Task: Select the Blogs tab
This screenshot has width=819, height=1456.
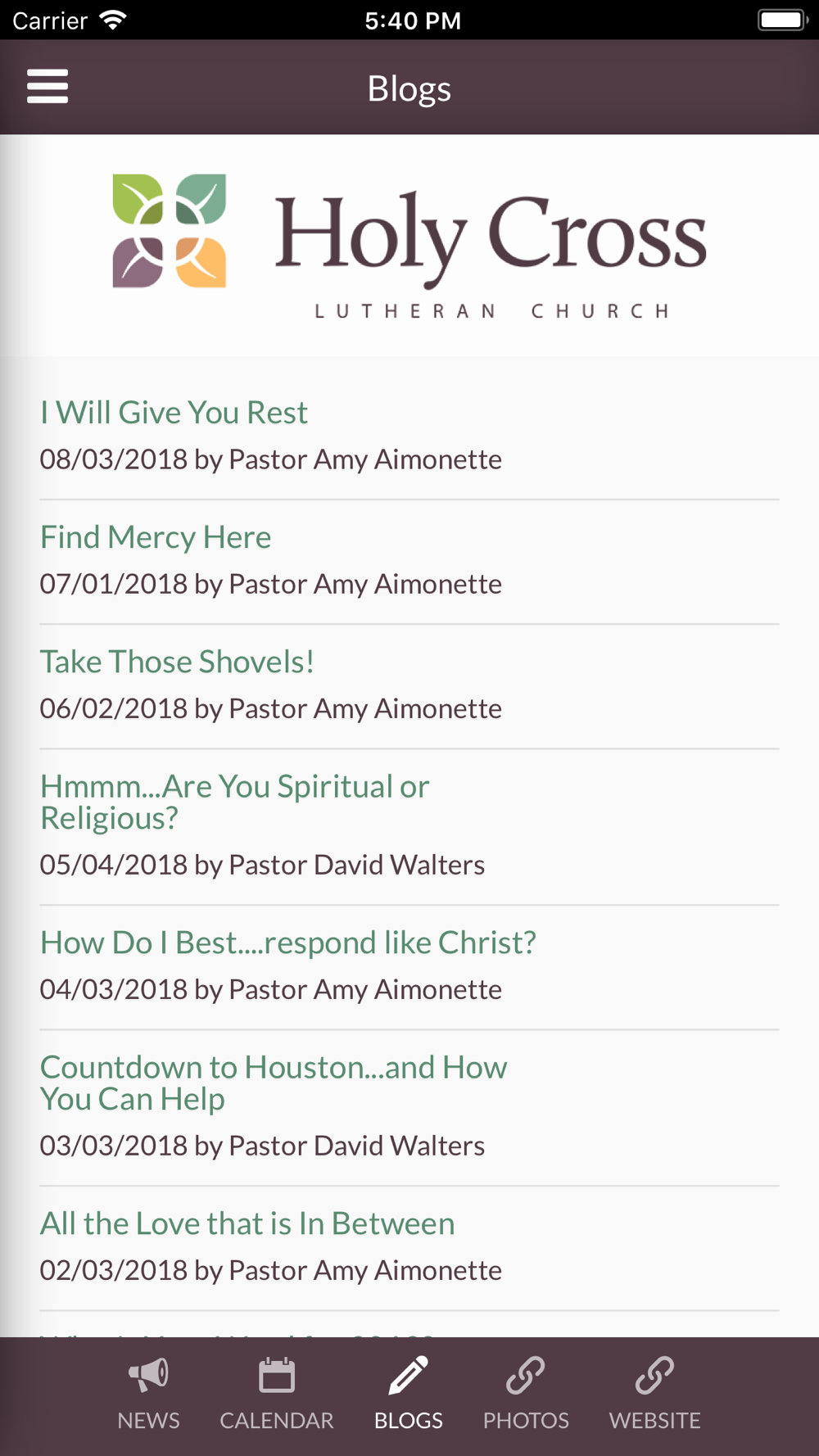Action: pos(409,1394)
